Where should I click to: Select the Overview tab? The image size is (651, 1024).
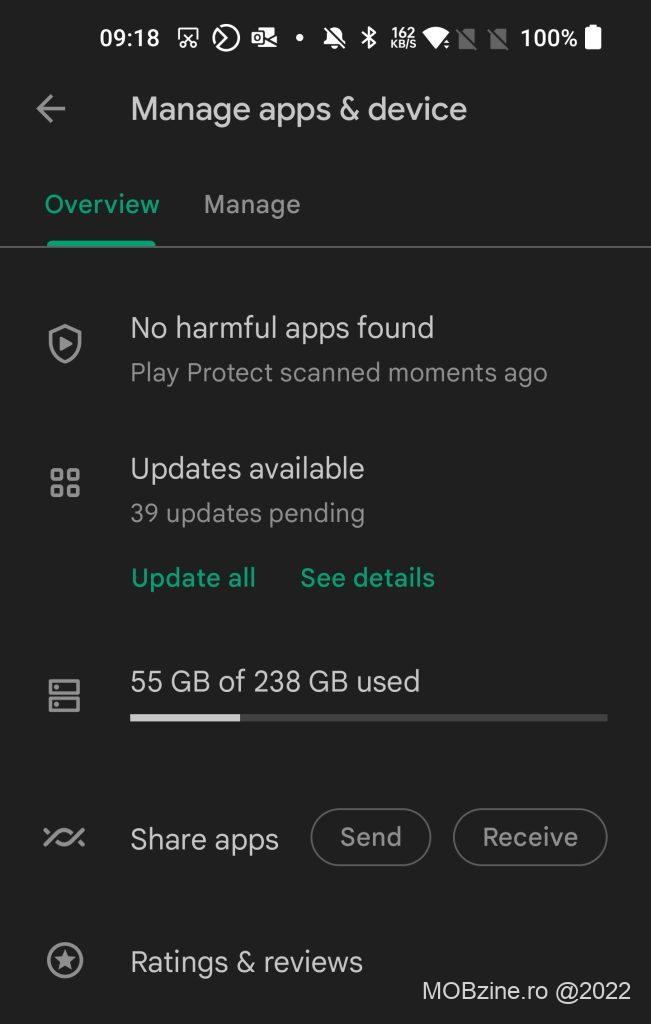tap(102, 205)
